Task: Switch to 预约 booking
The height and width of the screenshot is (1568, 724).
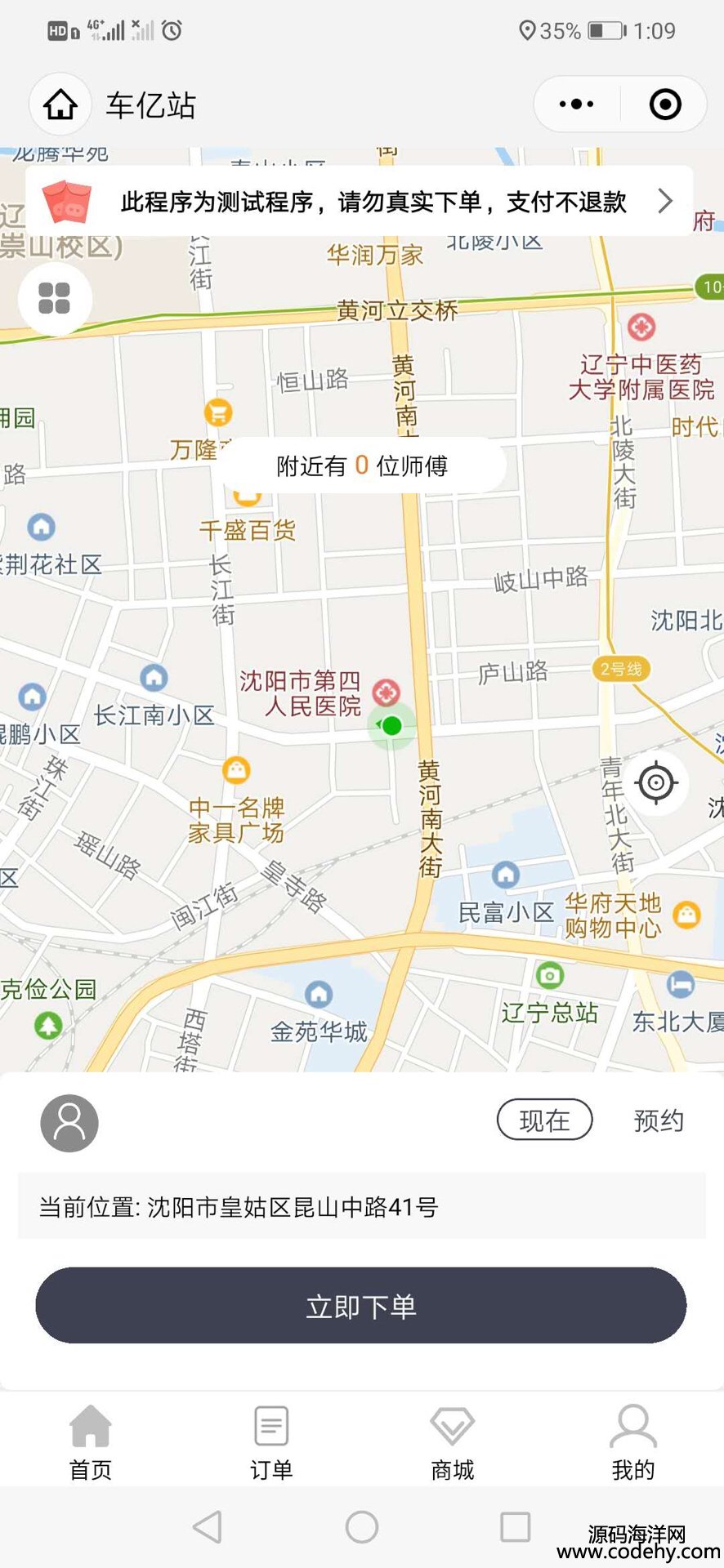Action: coord(659,1120)
